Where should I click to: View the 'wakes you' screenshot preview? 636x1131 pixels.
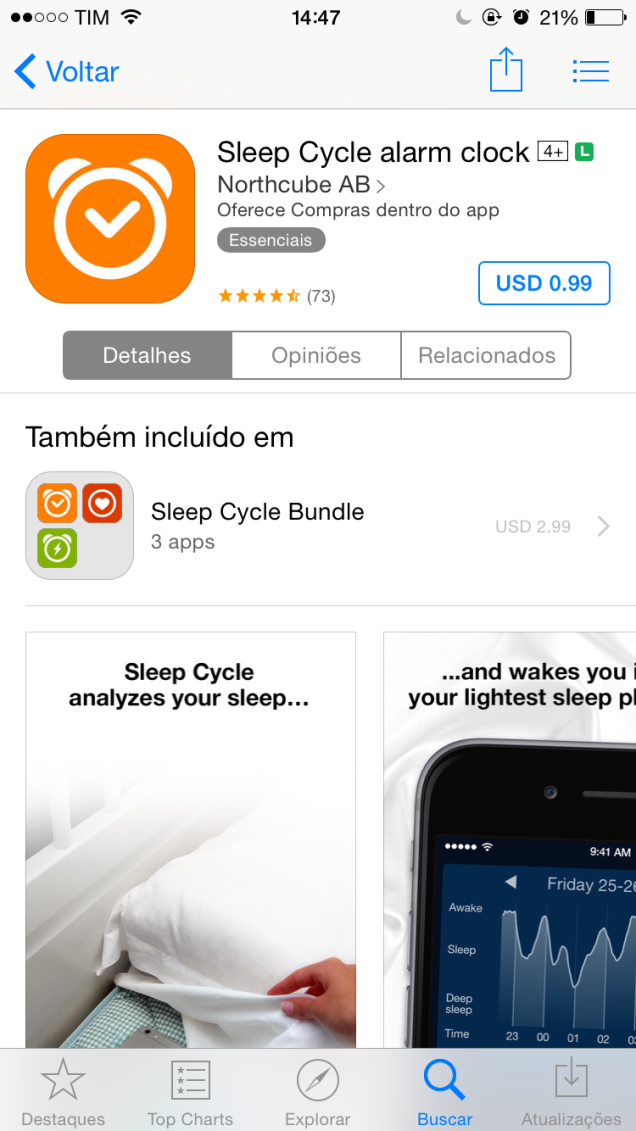pos(510,840)
